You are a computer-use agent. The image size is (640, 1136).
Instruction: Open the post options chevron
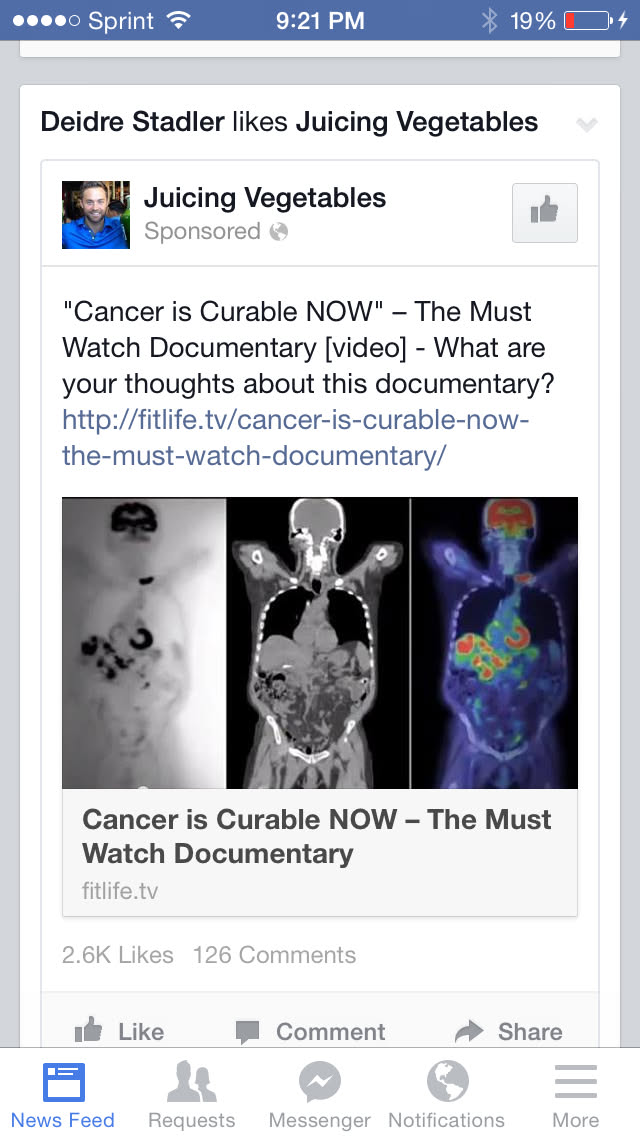click(x=587, y=124)
